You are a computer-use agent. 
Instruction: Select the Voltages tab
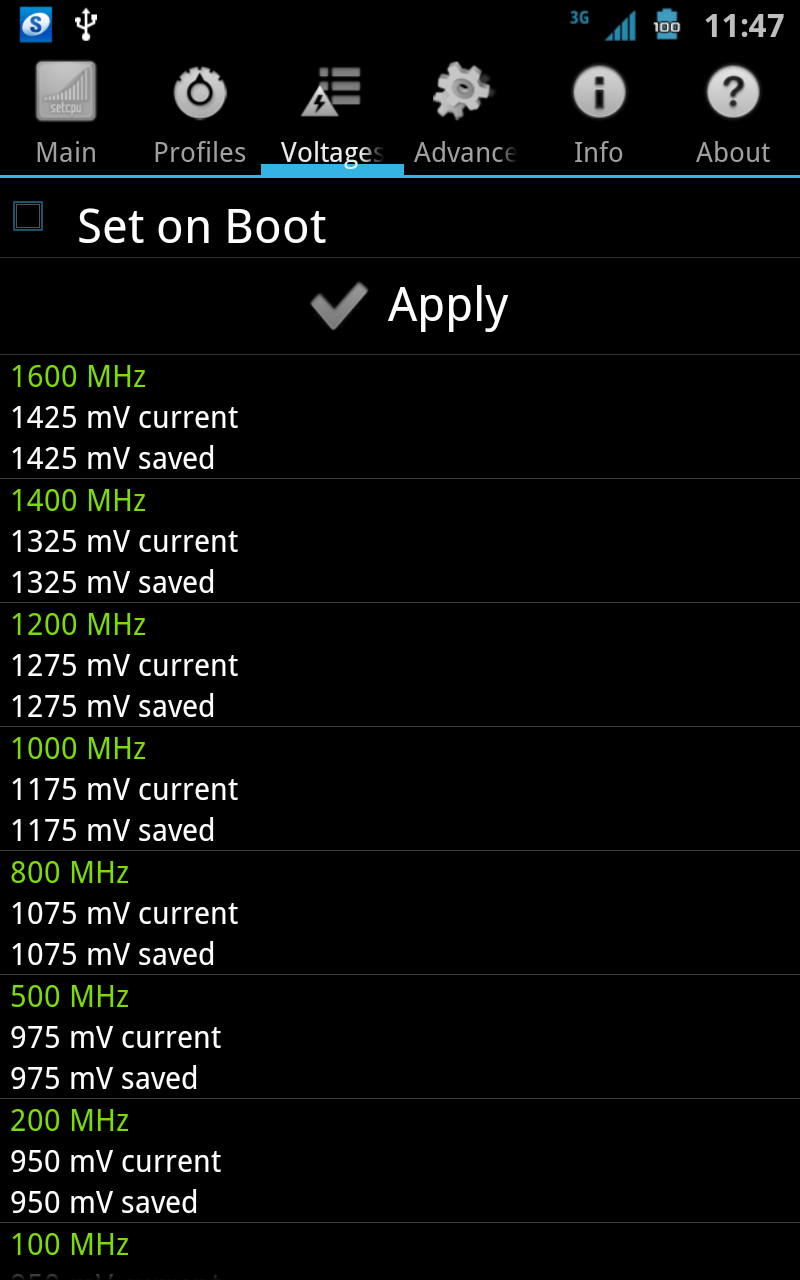coord(333,114)
